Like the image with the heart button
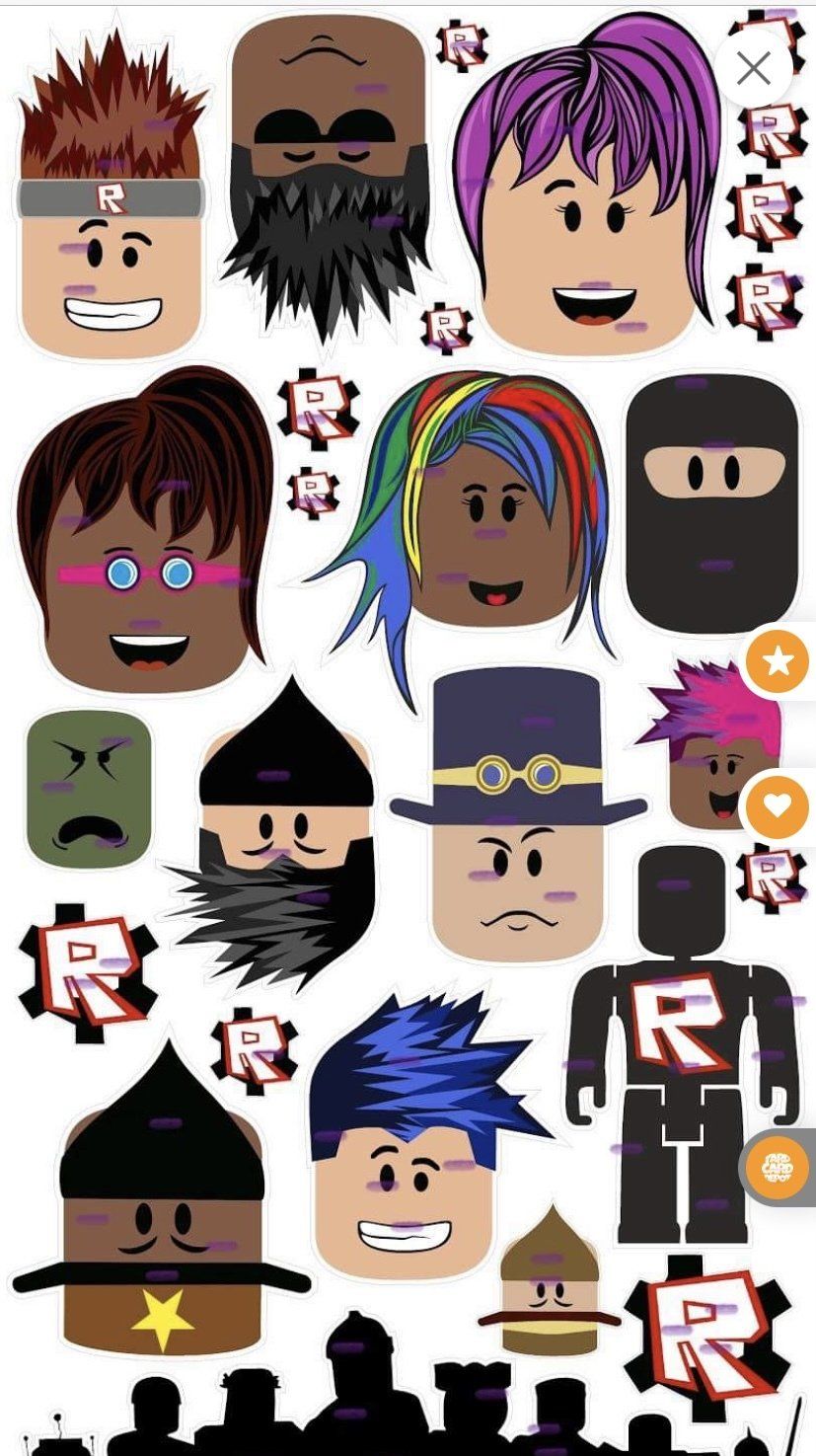Screen dimensions: 816x1456 pyautogui.click(x=778, y=805)
